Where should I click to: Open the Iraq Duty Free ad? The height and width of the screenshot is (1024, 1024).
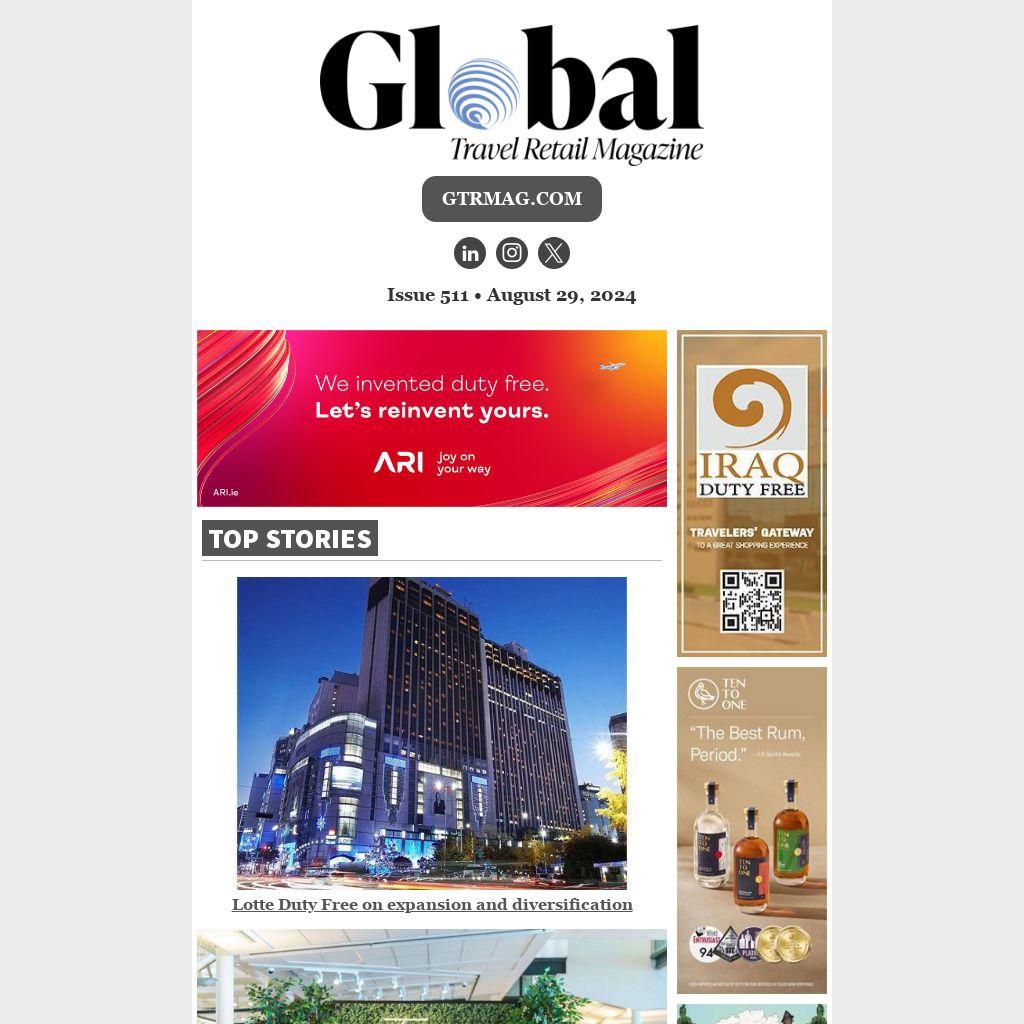(x=751, y=493)
